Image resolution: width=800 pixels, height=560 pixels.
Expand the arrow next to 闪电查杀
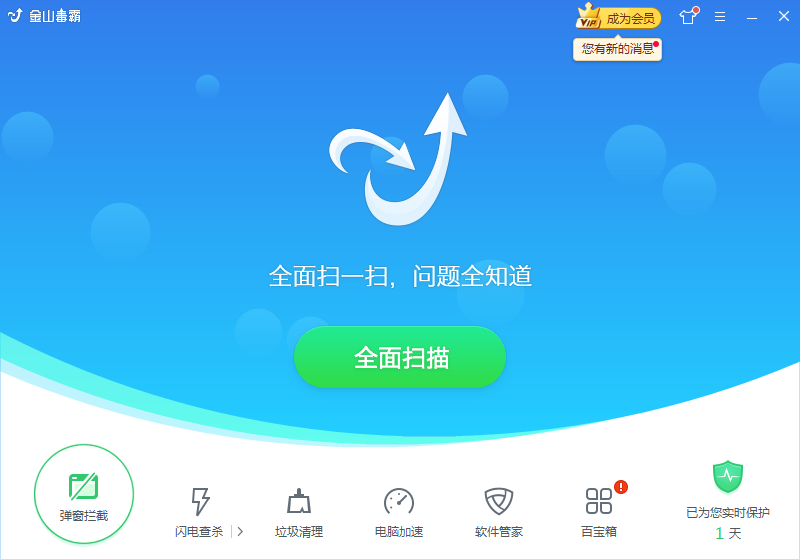point(240,531)
